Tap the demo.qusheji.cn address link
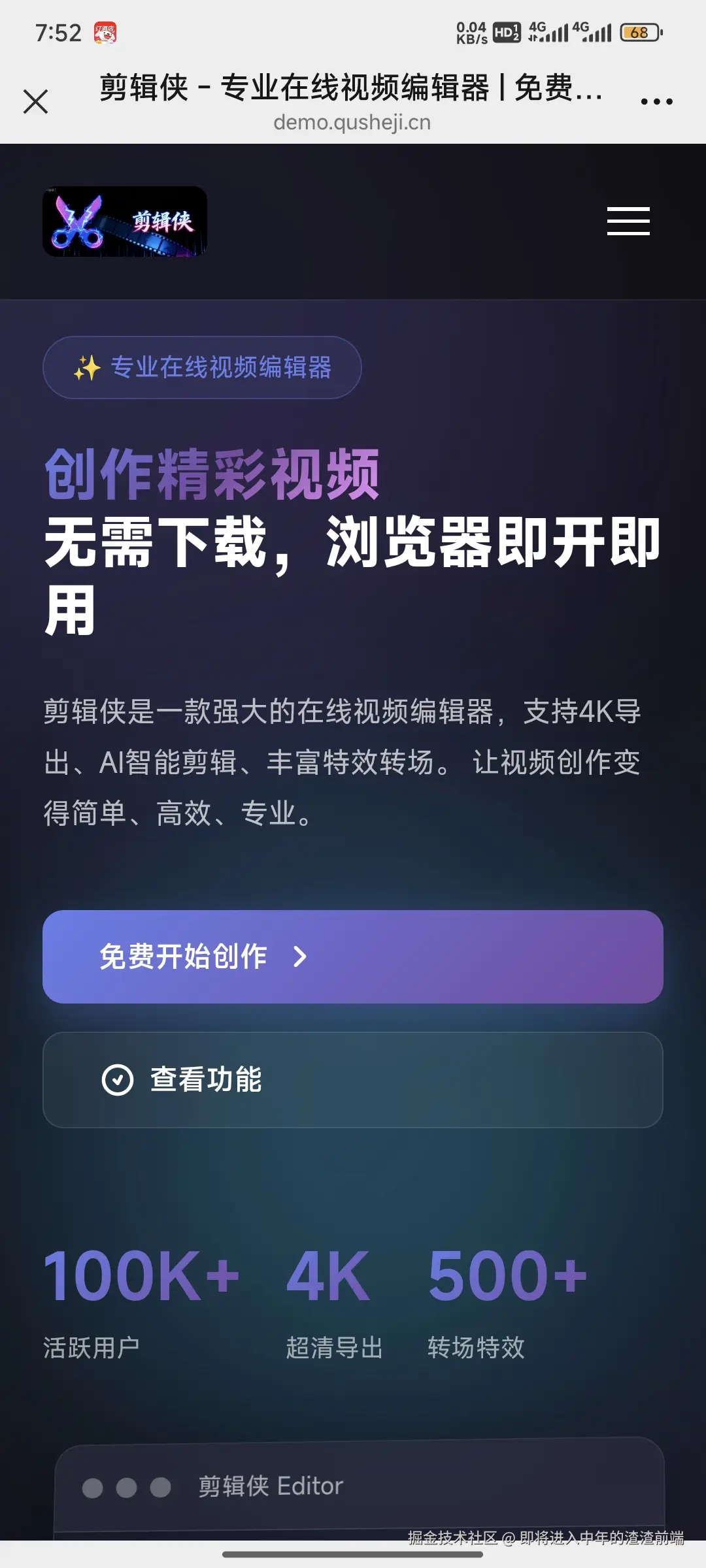 pyautogui.click(x=353, y=122)
